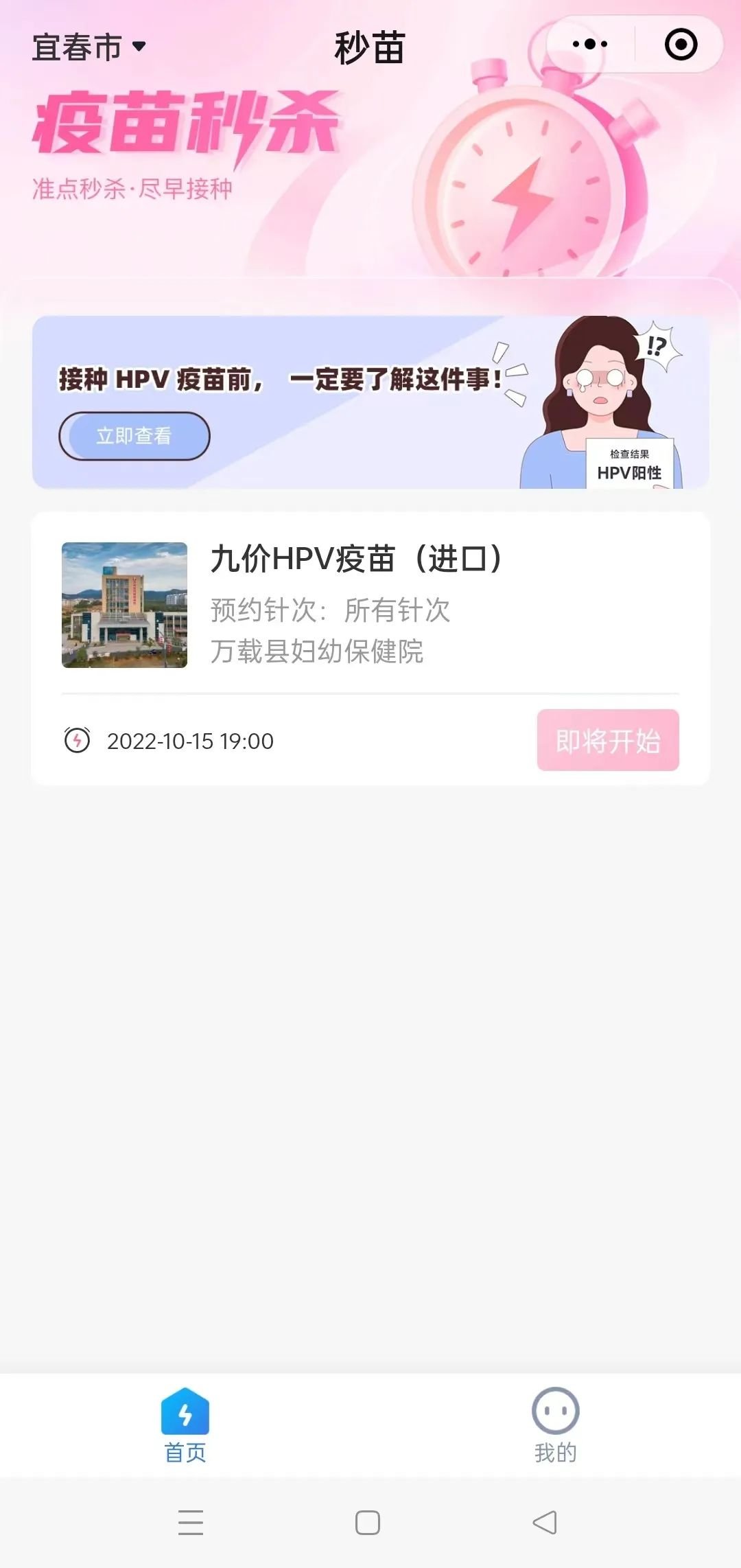Screen dimensions: 741x1568
Task: Tap the 即将开始 button
Action: click(x=608, y=740)
